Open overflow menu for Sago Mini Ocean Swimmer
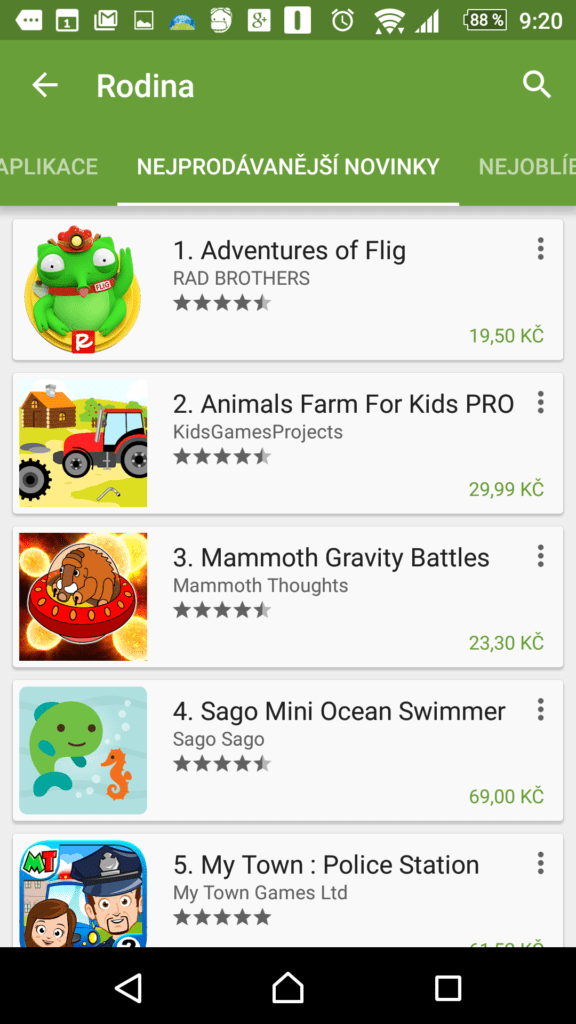The width and height of the screenshot is (576, 1024). 540,709
